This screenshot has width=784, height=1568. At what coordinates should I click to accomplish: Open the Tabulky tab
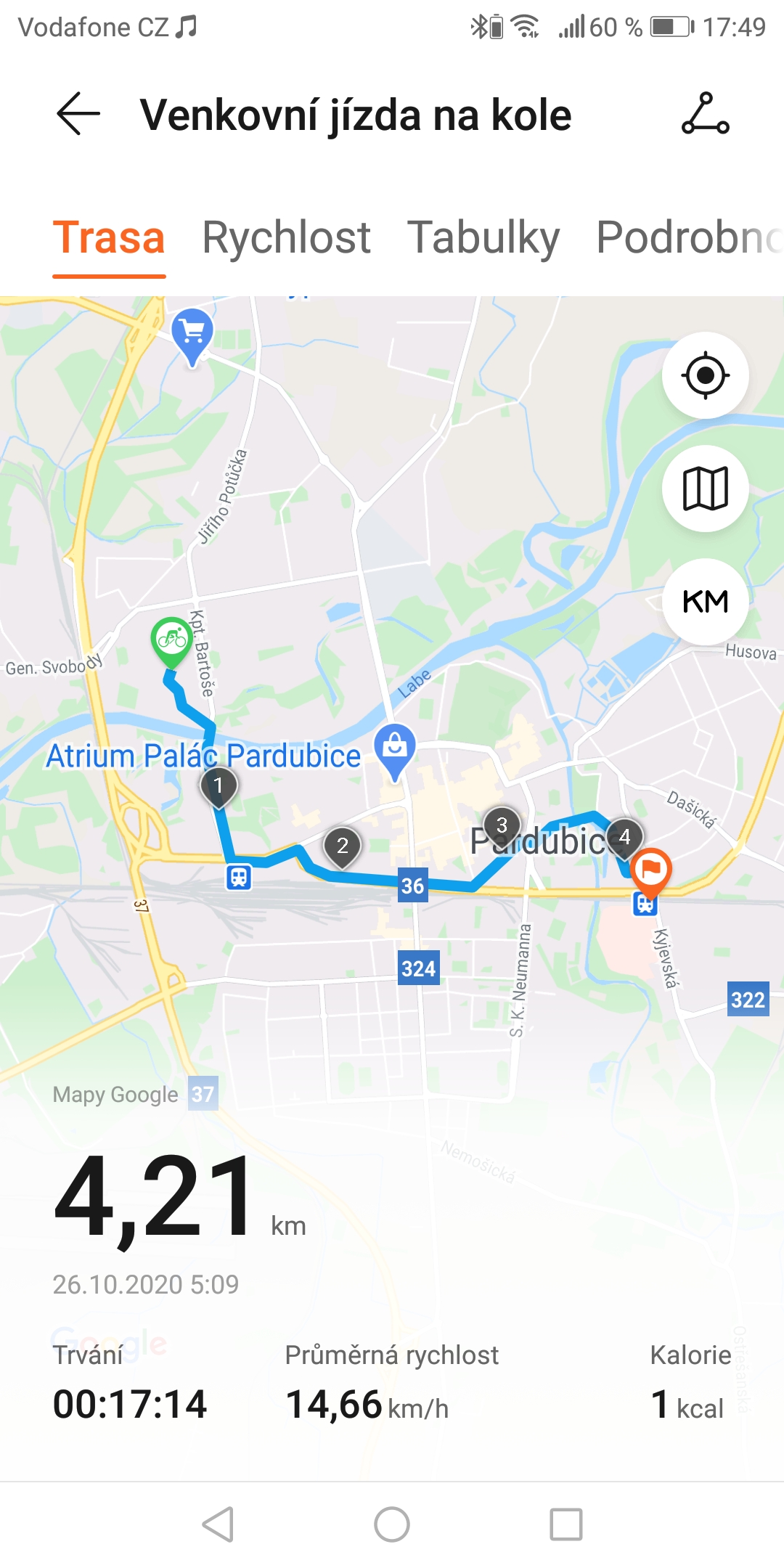tap(483, 237)
